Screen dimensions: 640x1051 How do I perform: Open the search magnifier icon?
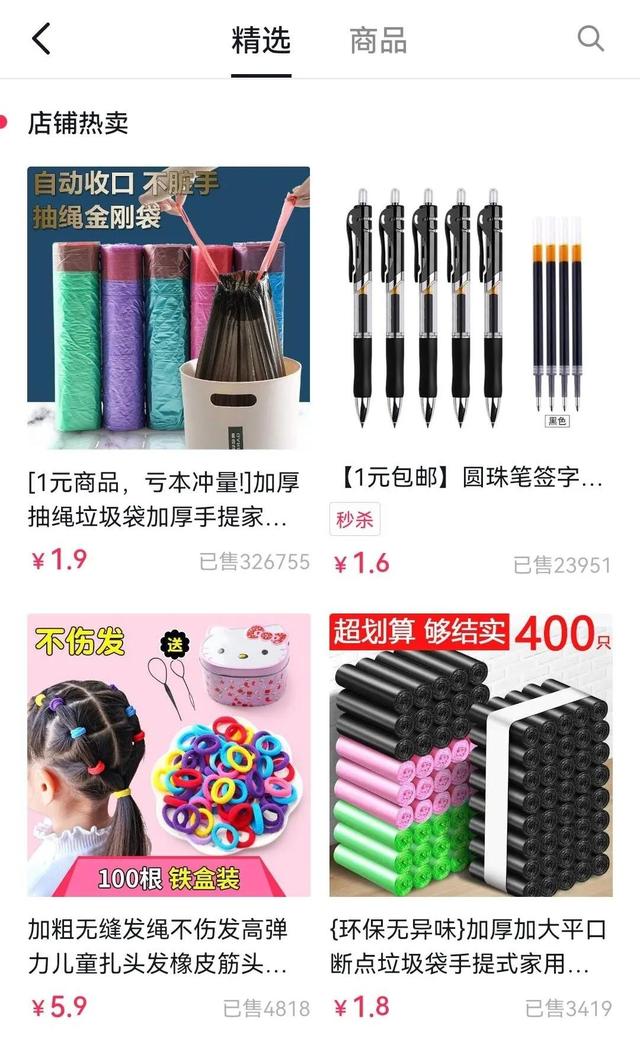pos(591,39)
